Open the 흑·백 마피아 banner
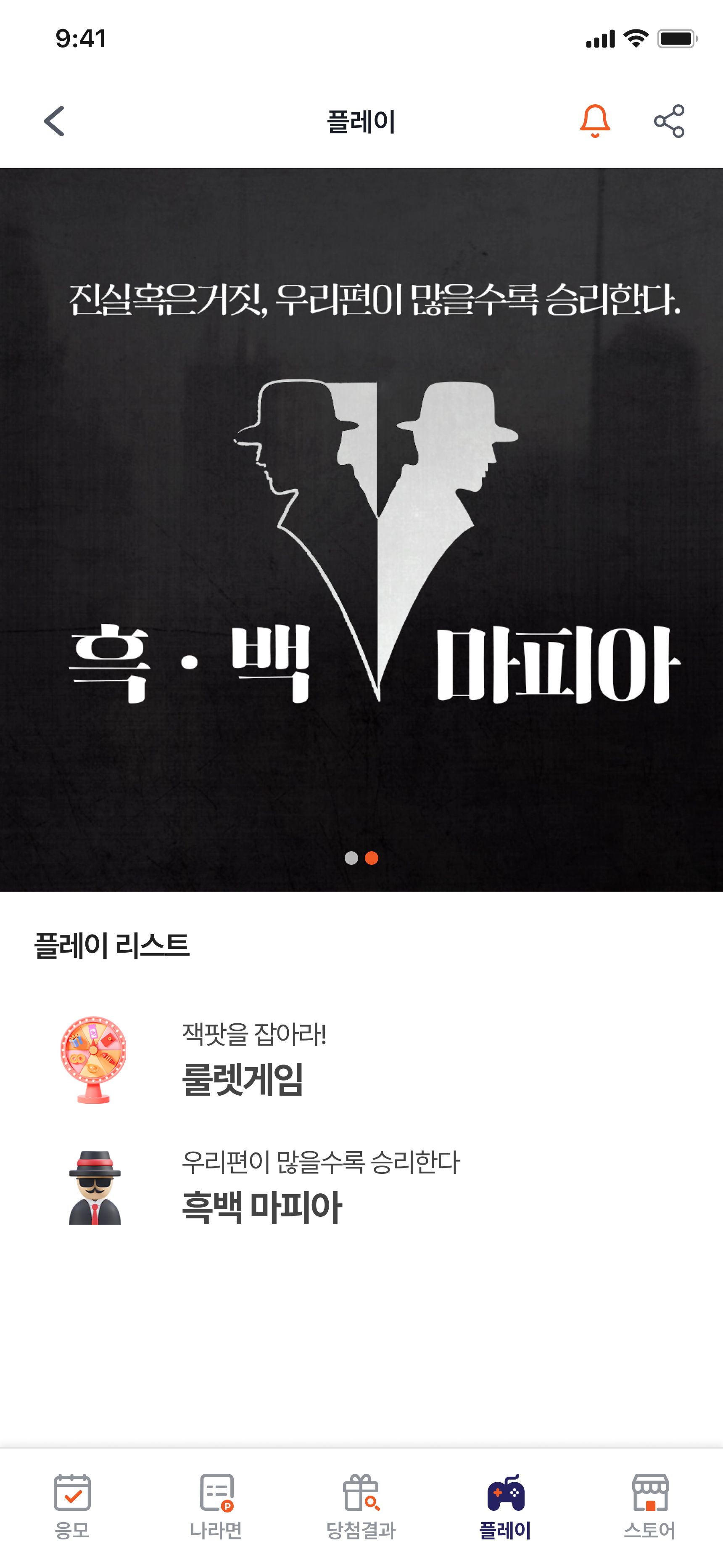This screenshot has height=1568, width=723. tap(361, 530)
